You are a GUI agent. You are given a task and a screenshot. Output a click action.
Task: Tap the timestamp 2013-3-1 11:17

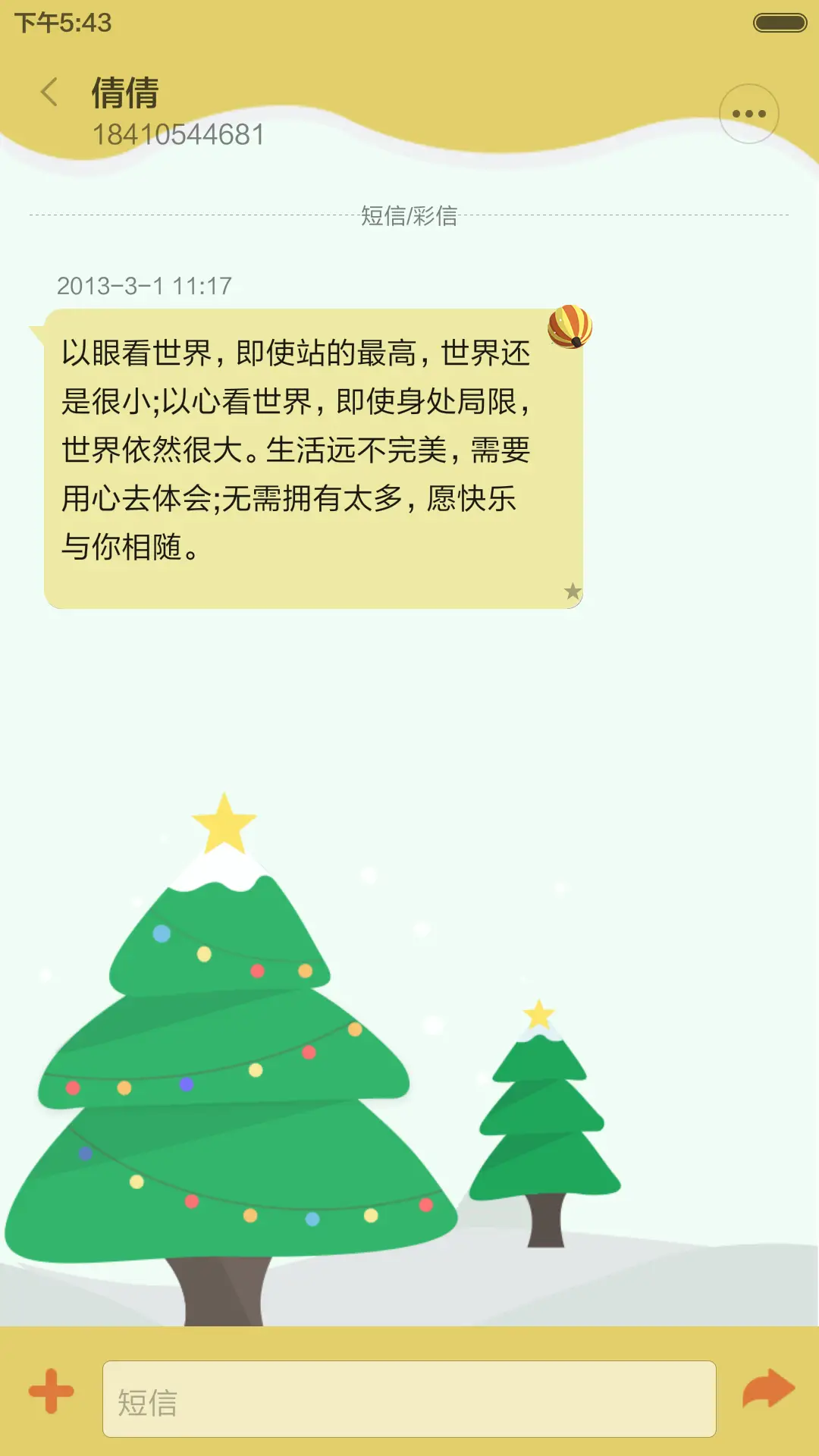(144, 287)
